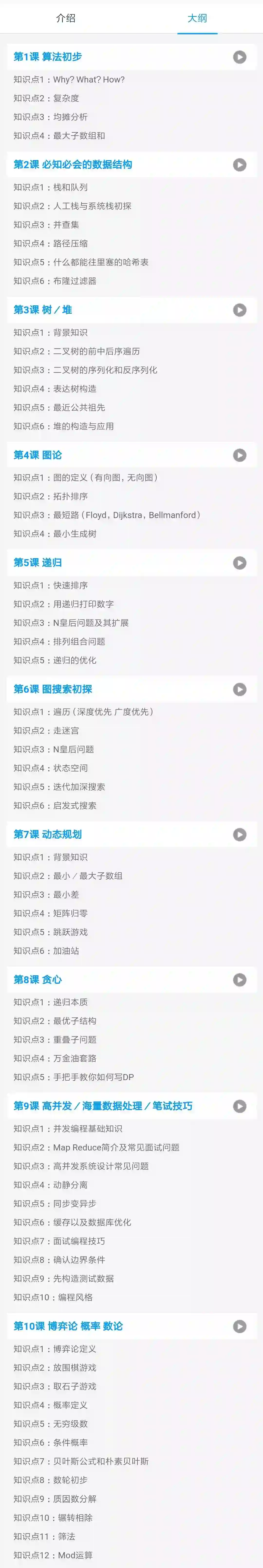Select the 大纲 tab
263x1568 pixels.
[x=197, y=18]
